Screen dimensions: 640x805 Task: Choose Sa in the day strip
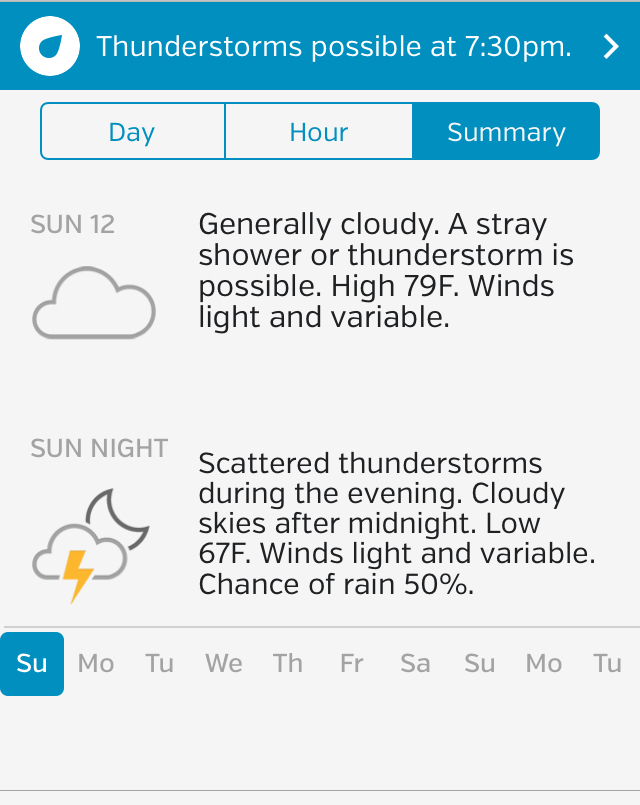pyautogui.click(x=415, y=663)
